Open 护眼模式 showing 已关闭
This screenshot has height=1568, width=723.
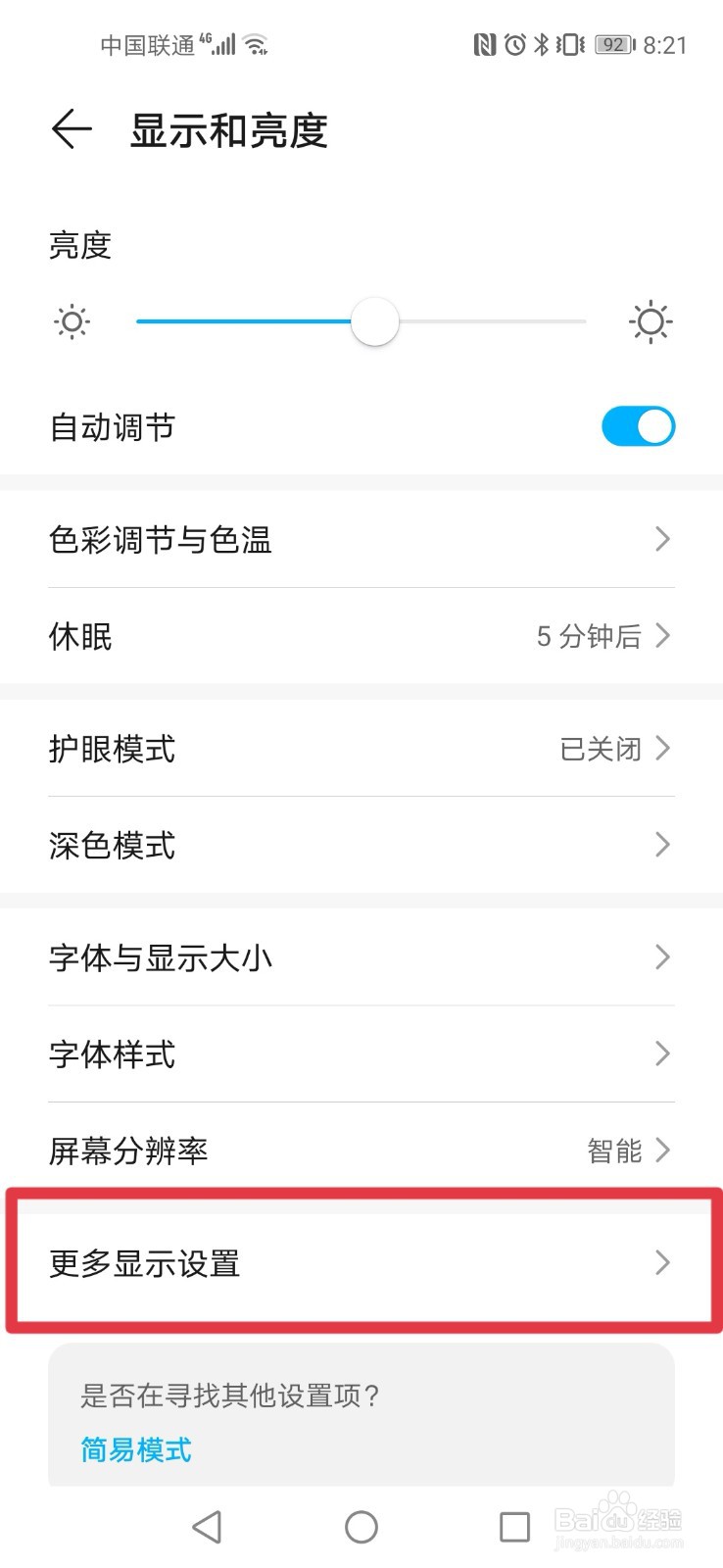pyautogui.click(x=361, y=750)
